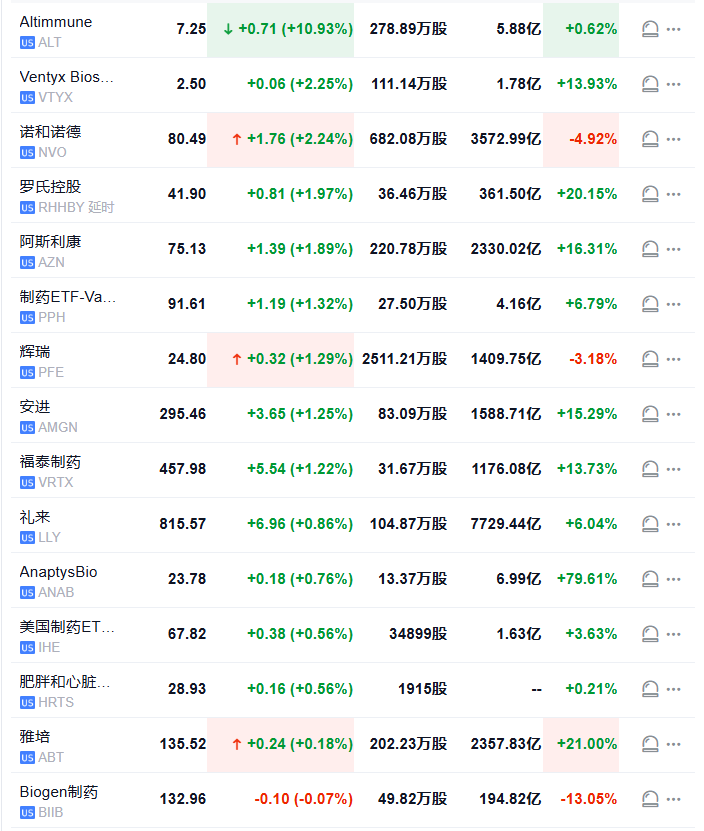The image size is (704, 831).
Task: Open more options for 辉瑞 PFE
Action: point(673,359)
